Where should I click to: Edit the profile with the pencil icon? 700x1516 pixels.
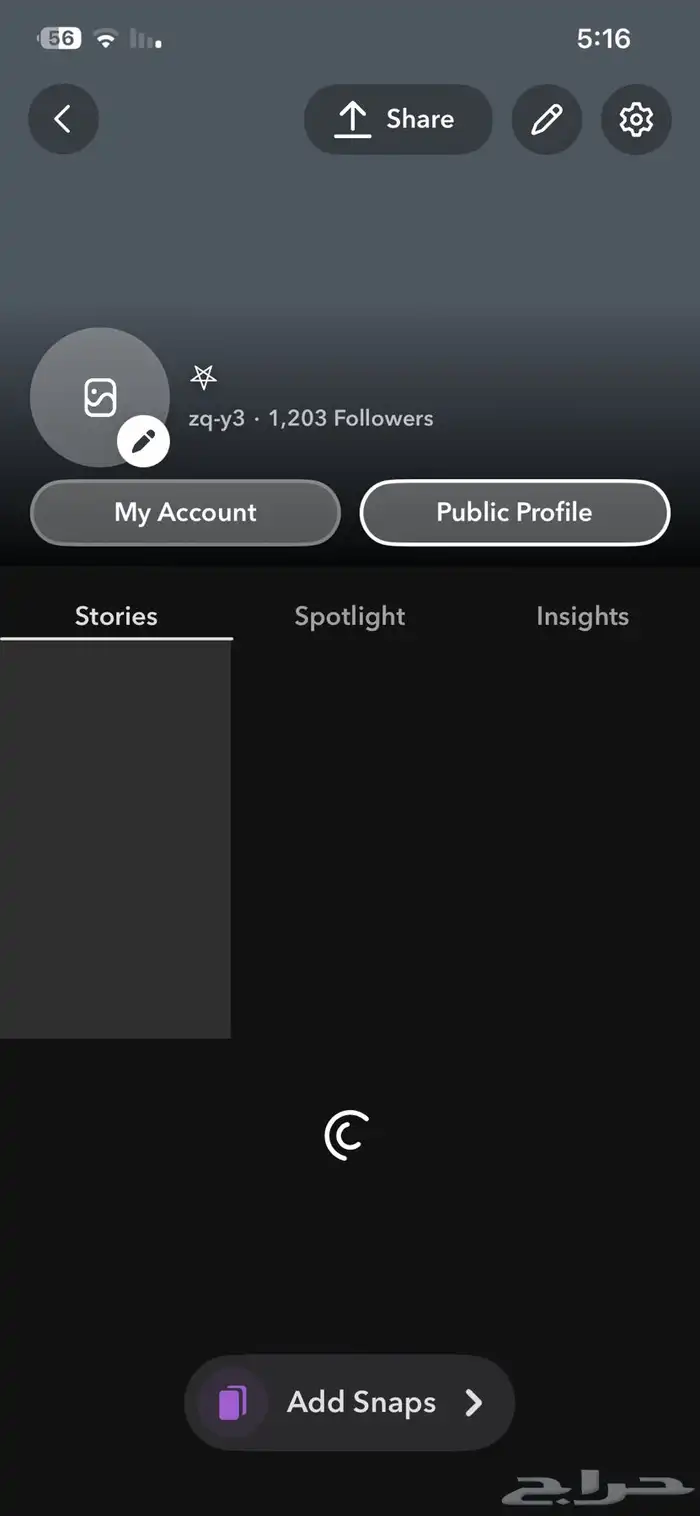[546, 120]
